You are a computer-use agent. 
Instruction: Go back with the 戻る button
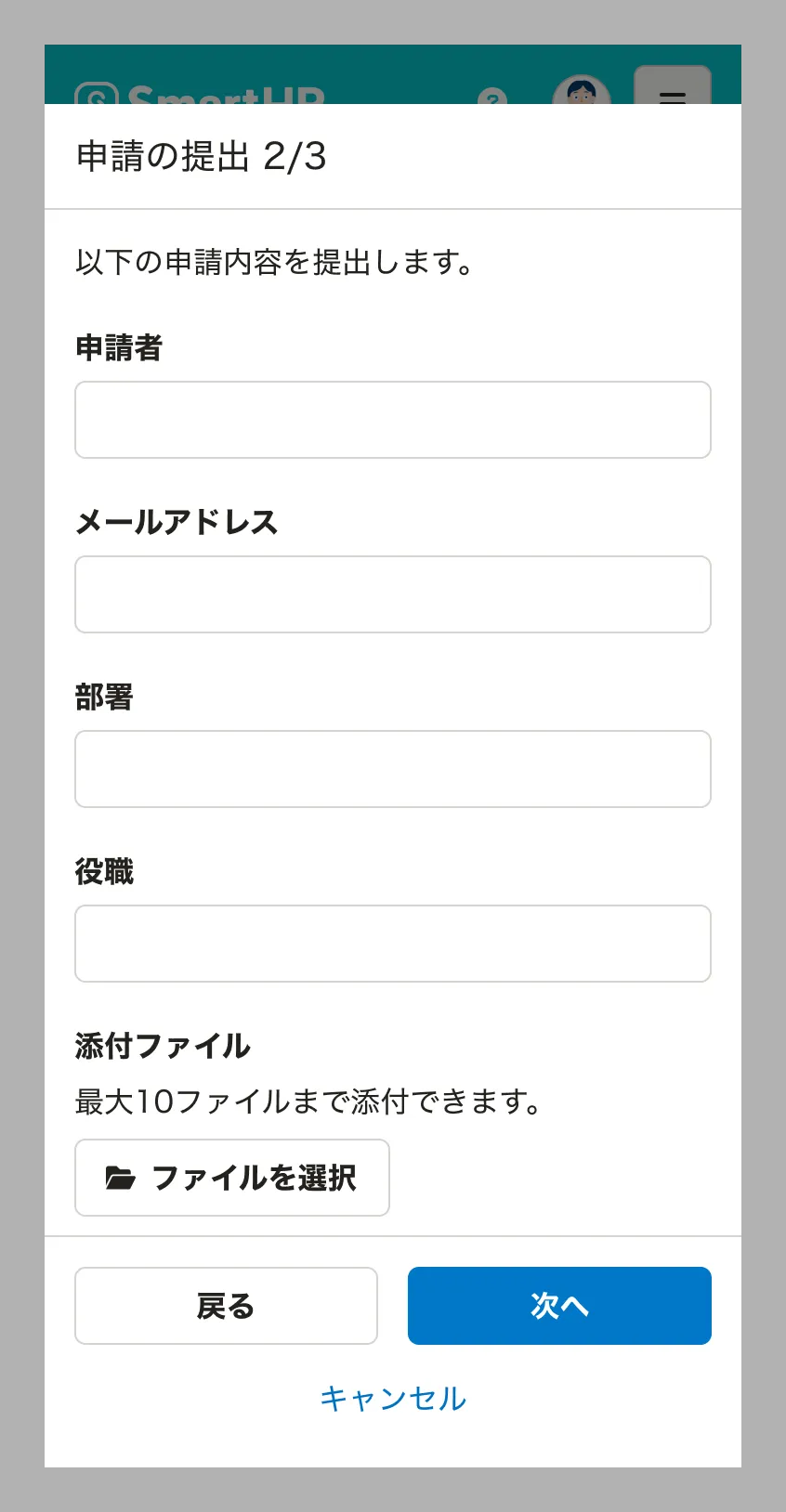point(226,1306)
